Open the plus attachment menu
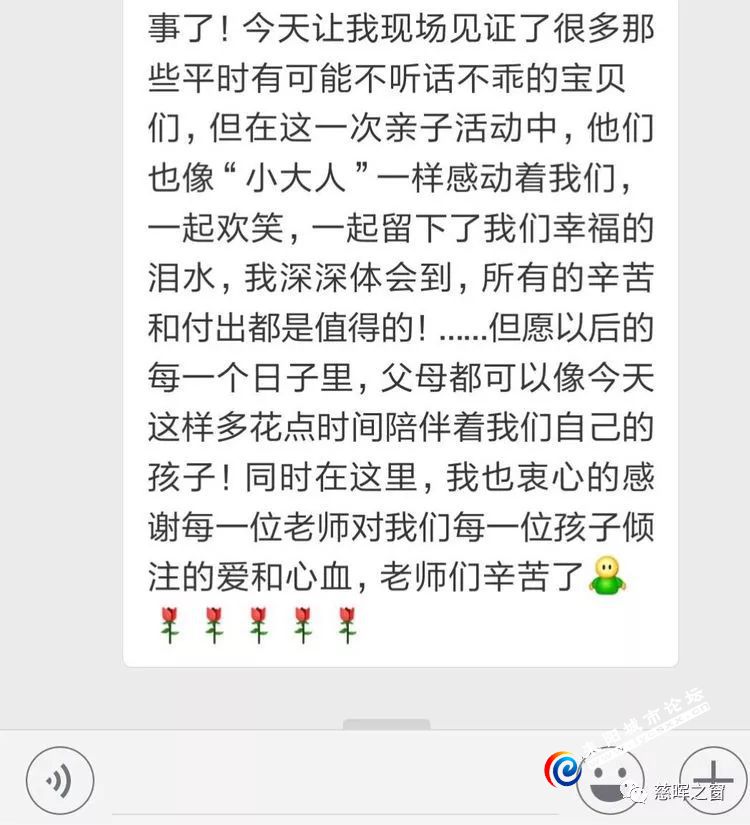Image resolution: width=750 pixels, height=825 pixels. click(712, 778)
